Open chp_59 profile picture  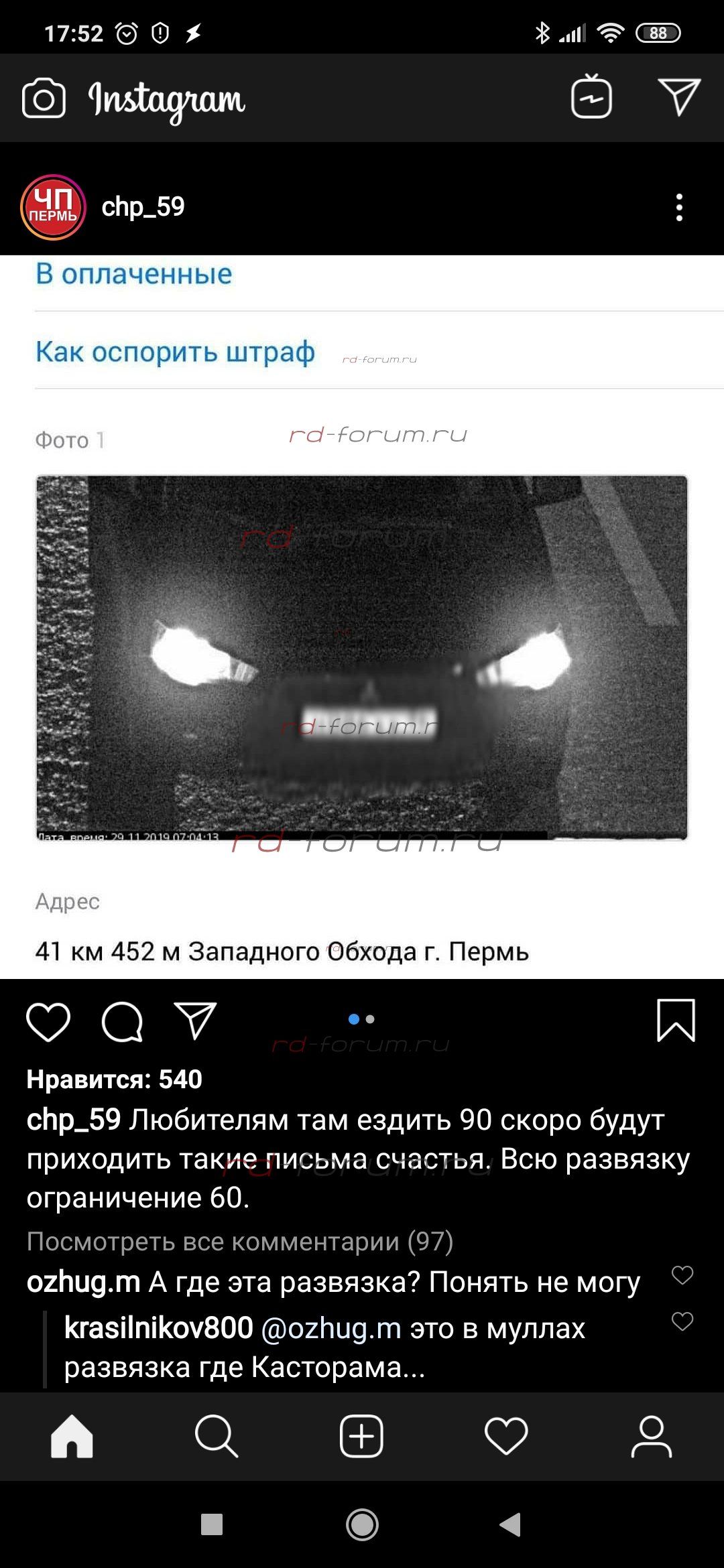tap(53, 207)
